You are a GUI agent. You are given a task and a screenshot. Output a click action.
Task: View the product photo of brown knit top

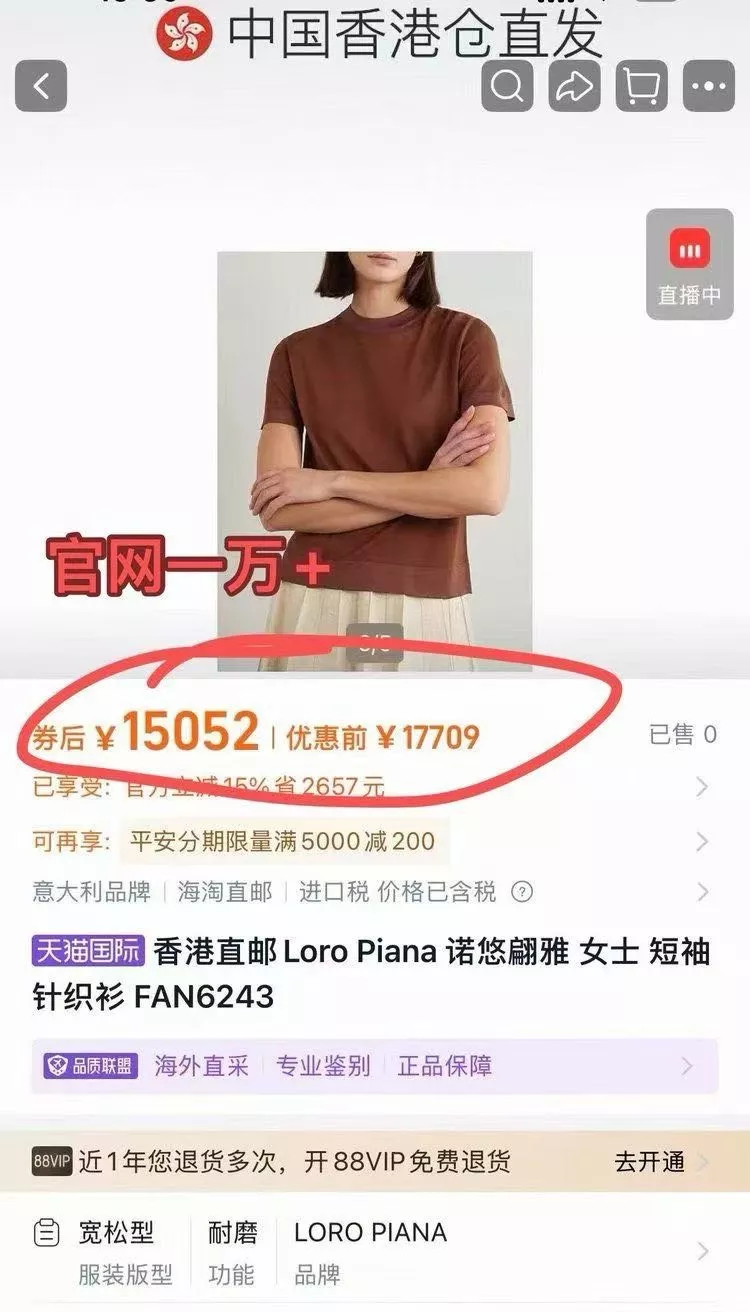[x=375, y=461]
